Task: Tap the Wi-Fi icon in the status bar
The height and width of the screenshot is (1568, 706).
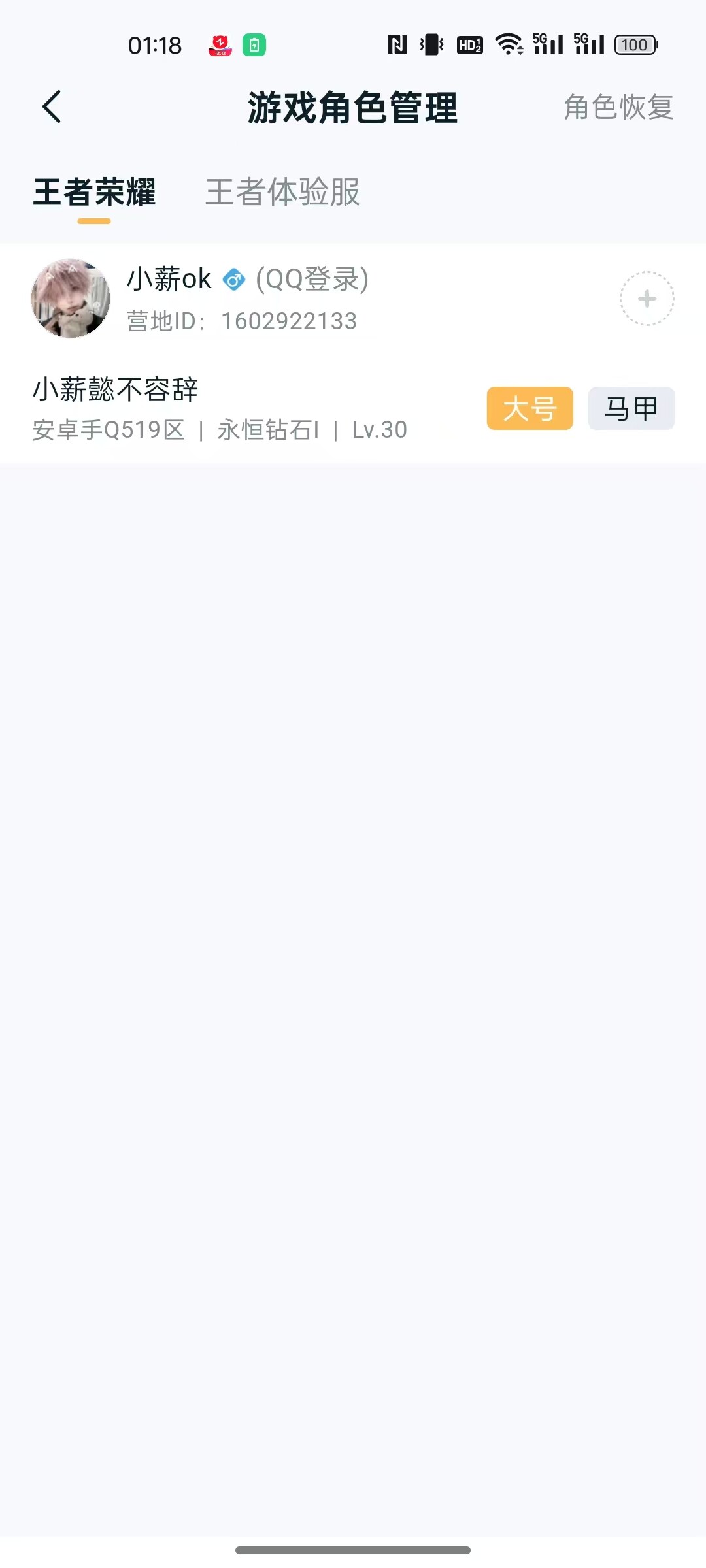Action: 507,44
